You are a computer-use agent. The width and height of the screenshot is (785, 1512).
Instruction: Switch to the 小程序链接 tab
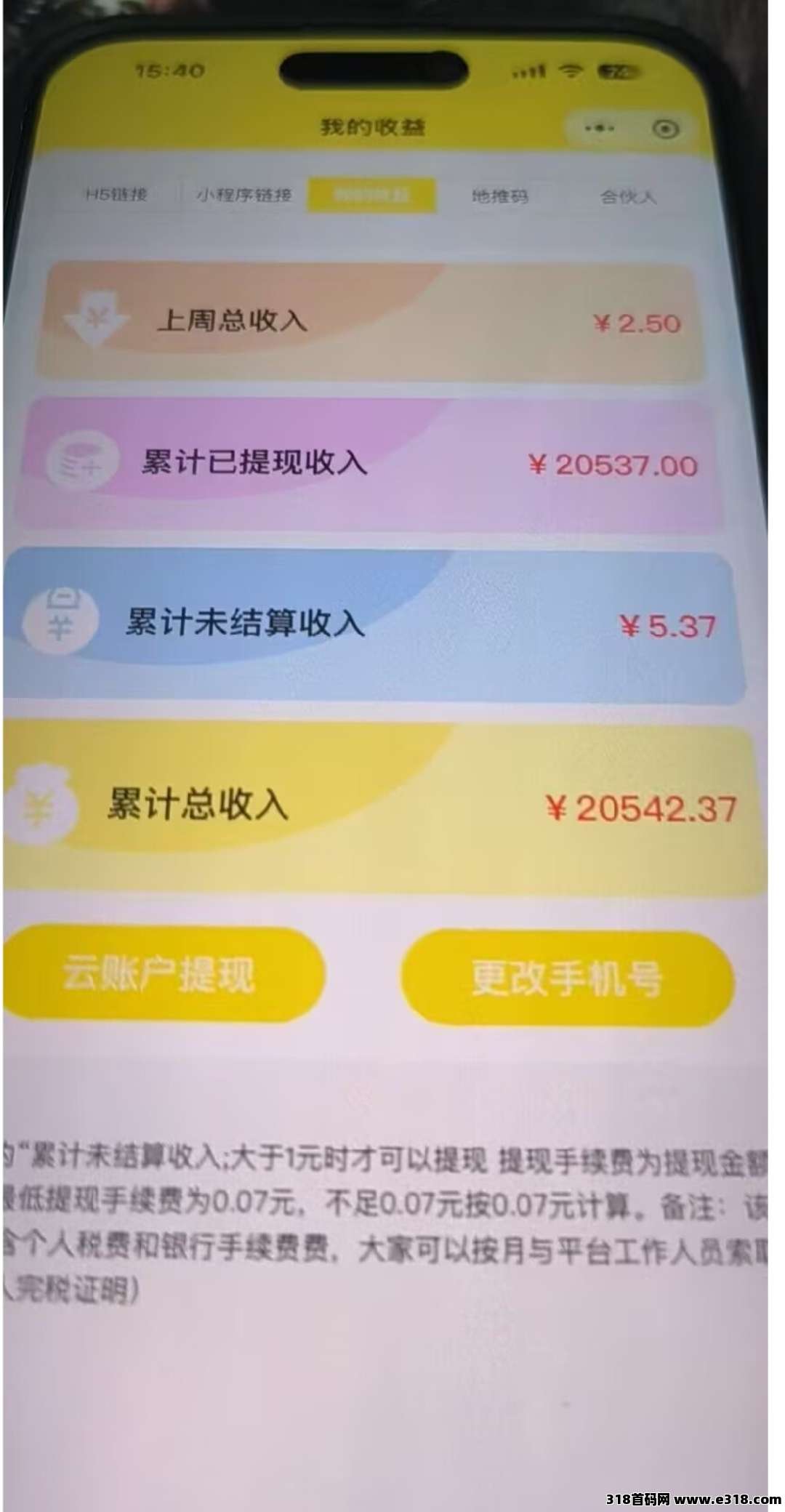(x=243, y=195)
